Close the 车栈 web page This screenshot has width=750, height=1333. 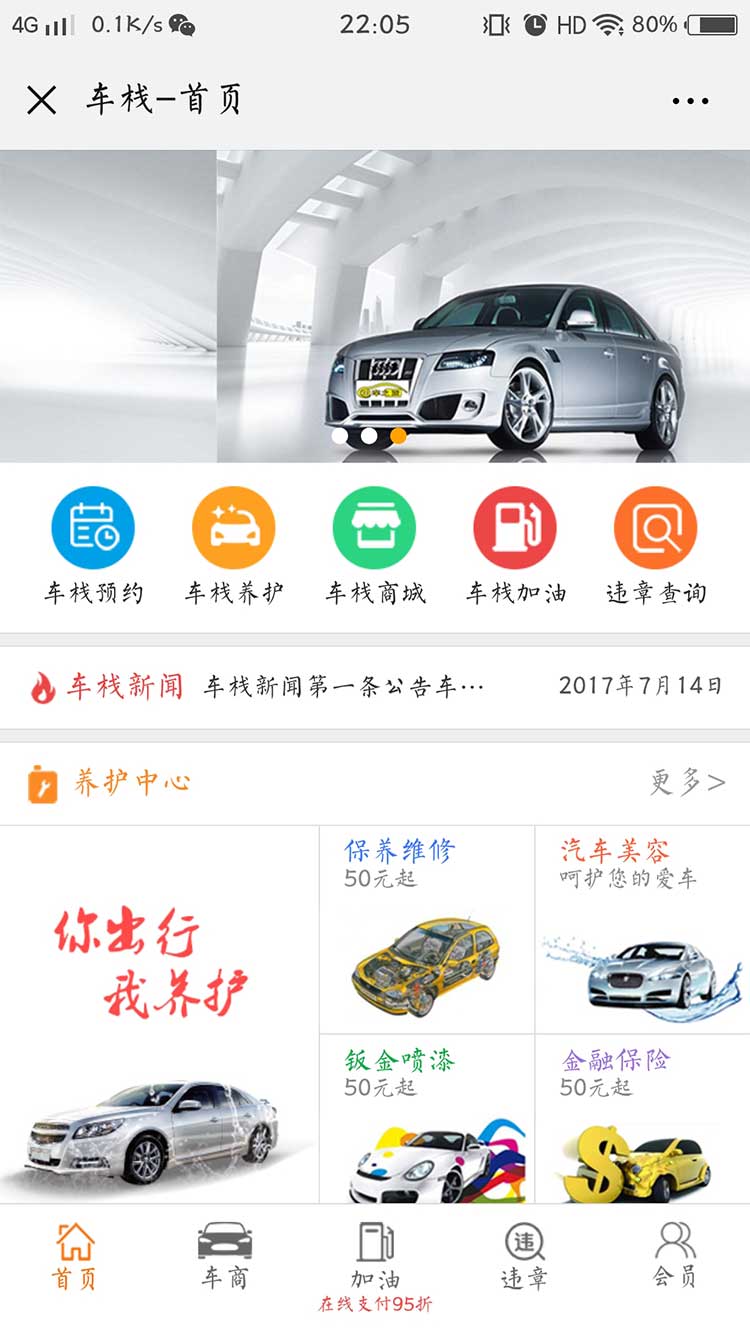coord(41,100)
